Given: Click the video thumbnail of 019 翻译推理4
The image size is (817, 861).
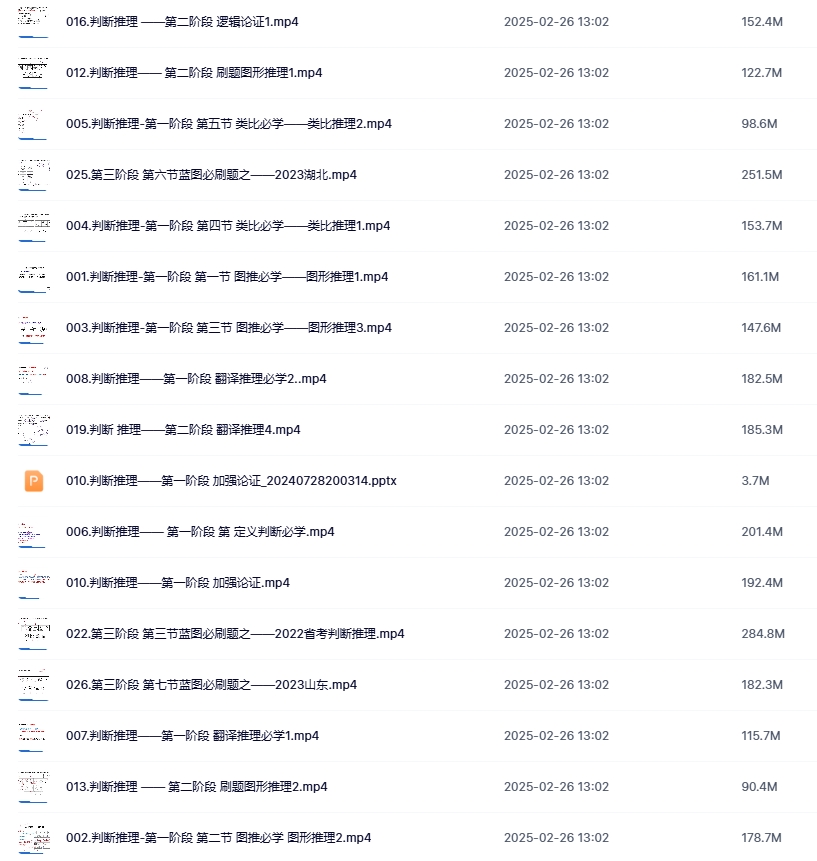Looking at the screenshot, I should pyautogui.click(x=33, y=429).
